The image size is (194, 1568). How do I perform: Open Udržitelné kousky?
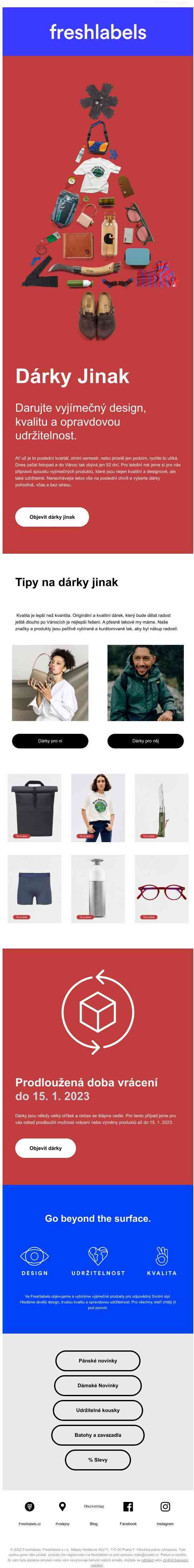tap(98, 1410)
